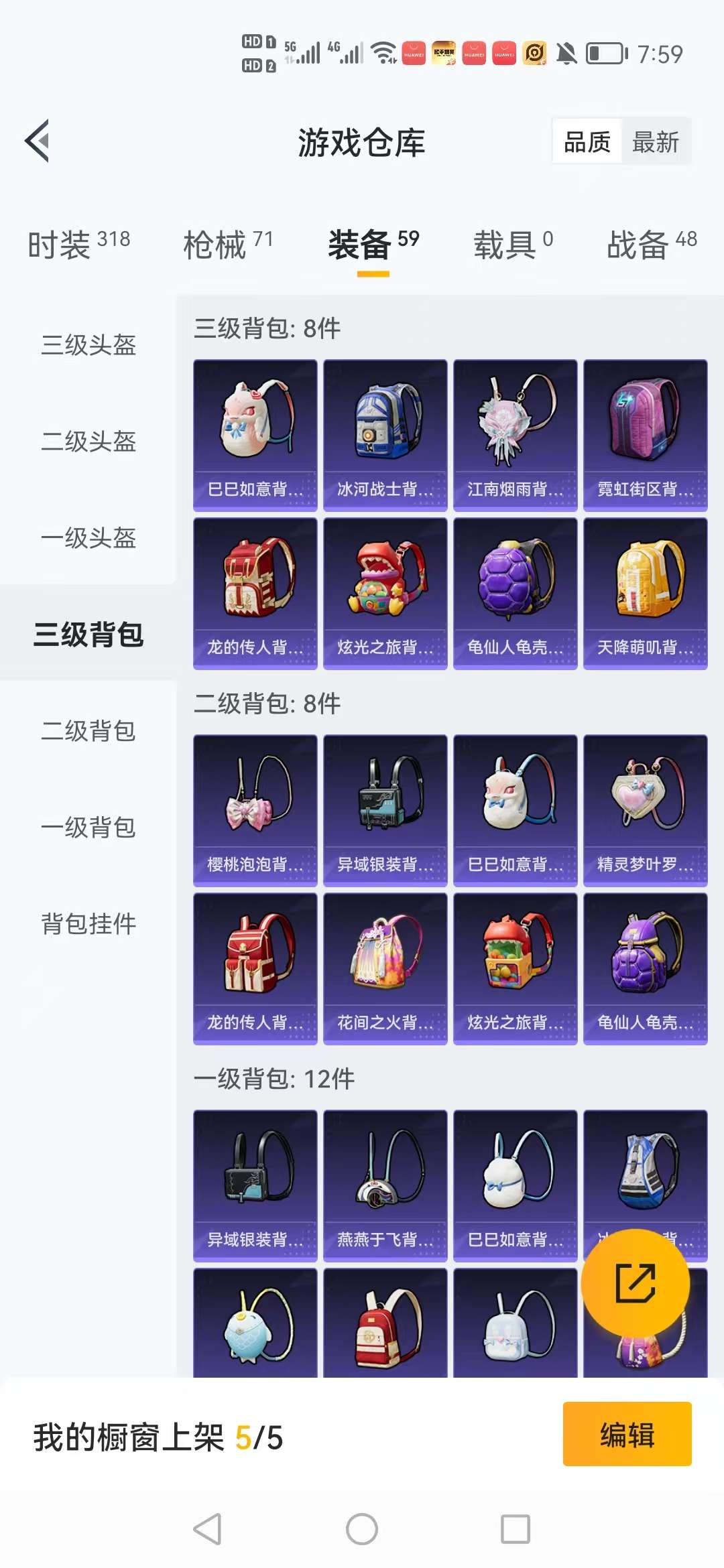Screen dimensions: 724x1568
Task: View the 花间之火 backpack item
Action: [x=385, y=969]
